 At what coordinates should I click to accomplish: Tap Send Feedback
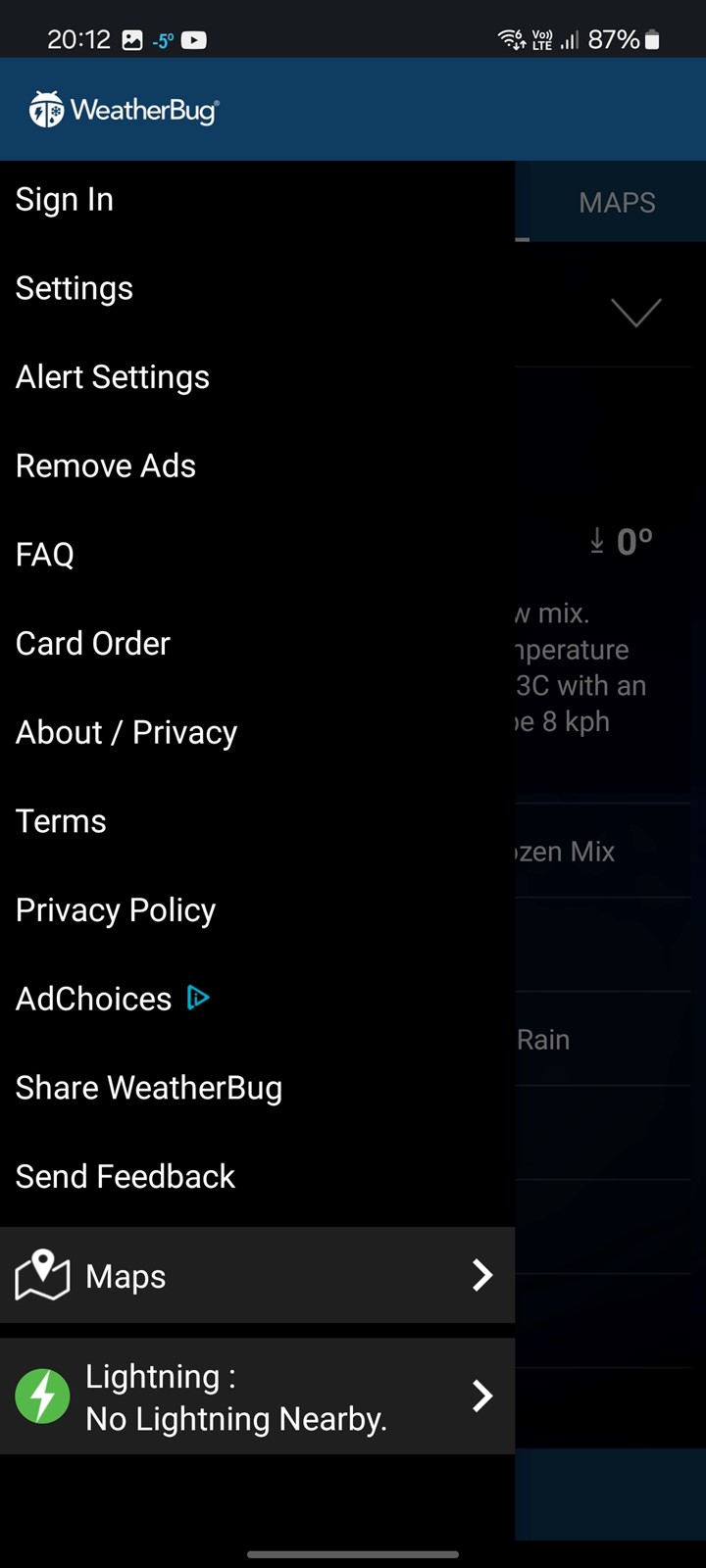click(257, 1176)
